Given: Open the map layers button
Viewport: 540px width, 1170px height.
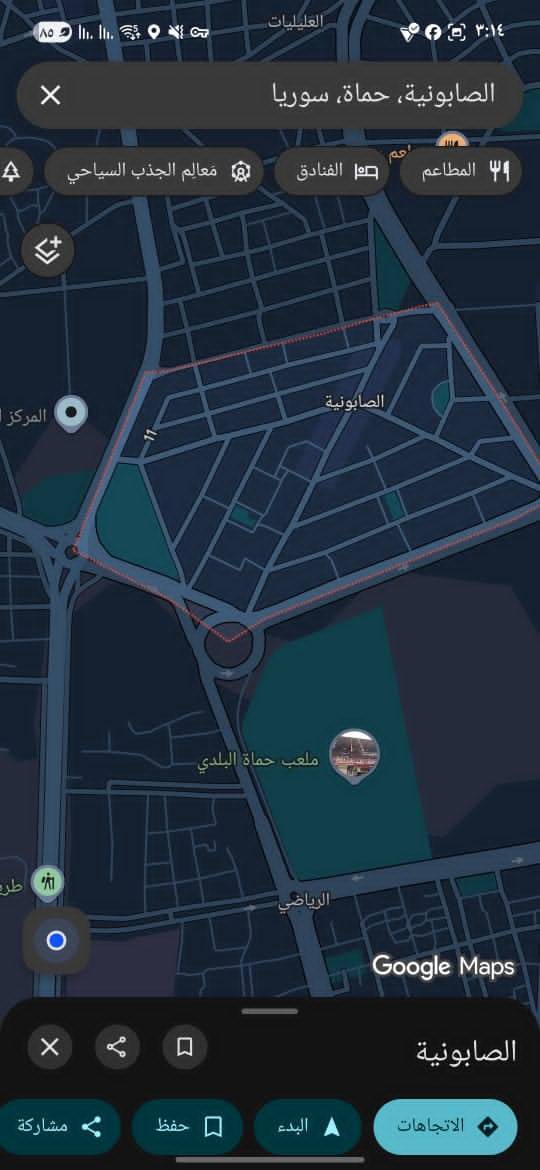Looking at the screenshot, I should click(47, 250).
